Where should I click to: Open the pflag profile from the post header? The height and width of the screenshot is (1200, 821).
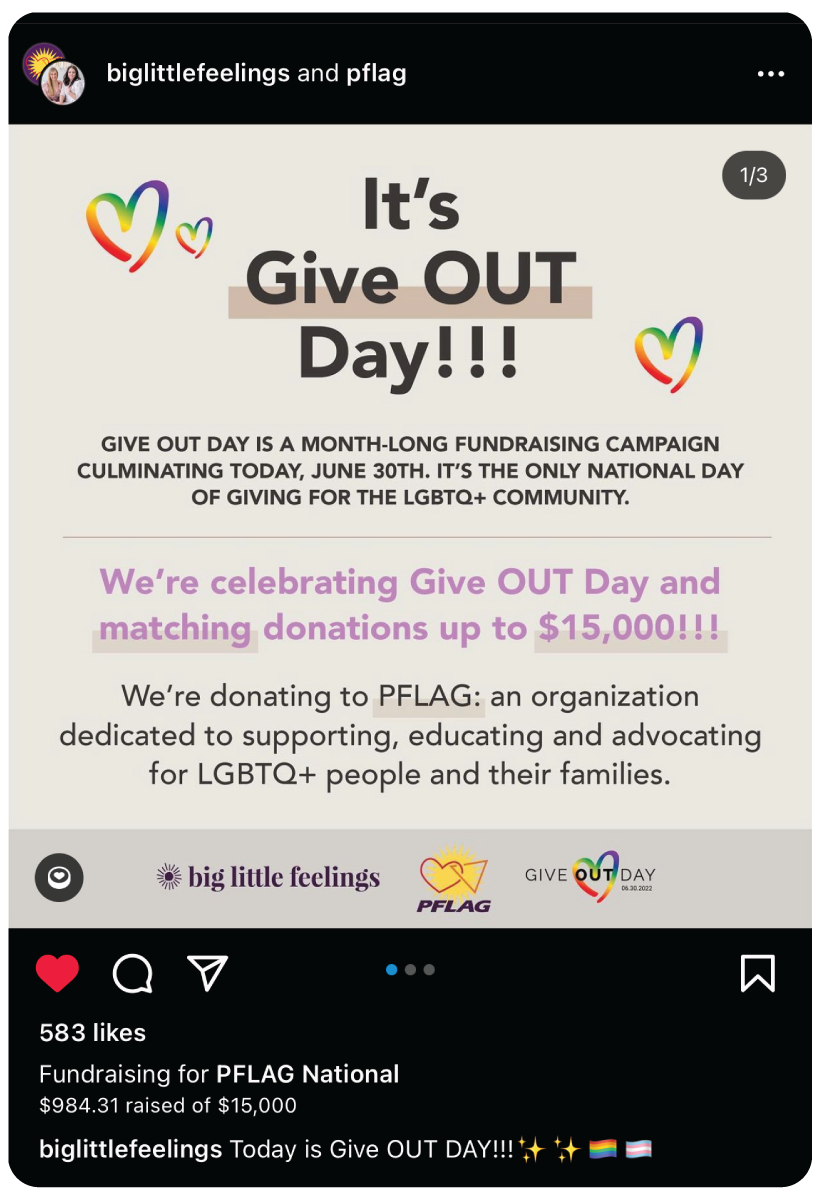pos(376,74)
